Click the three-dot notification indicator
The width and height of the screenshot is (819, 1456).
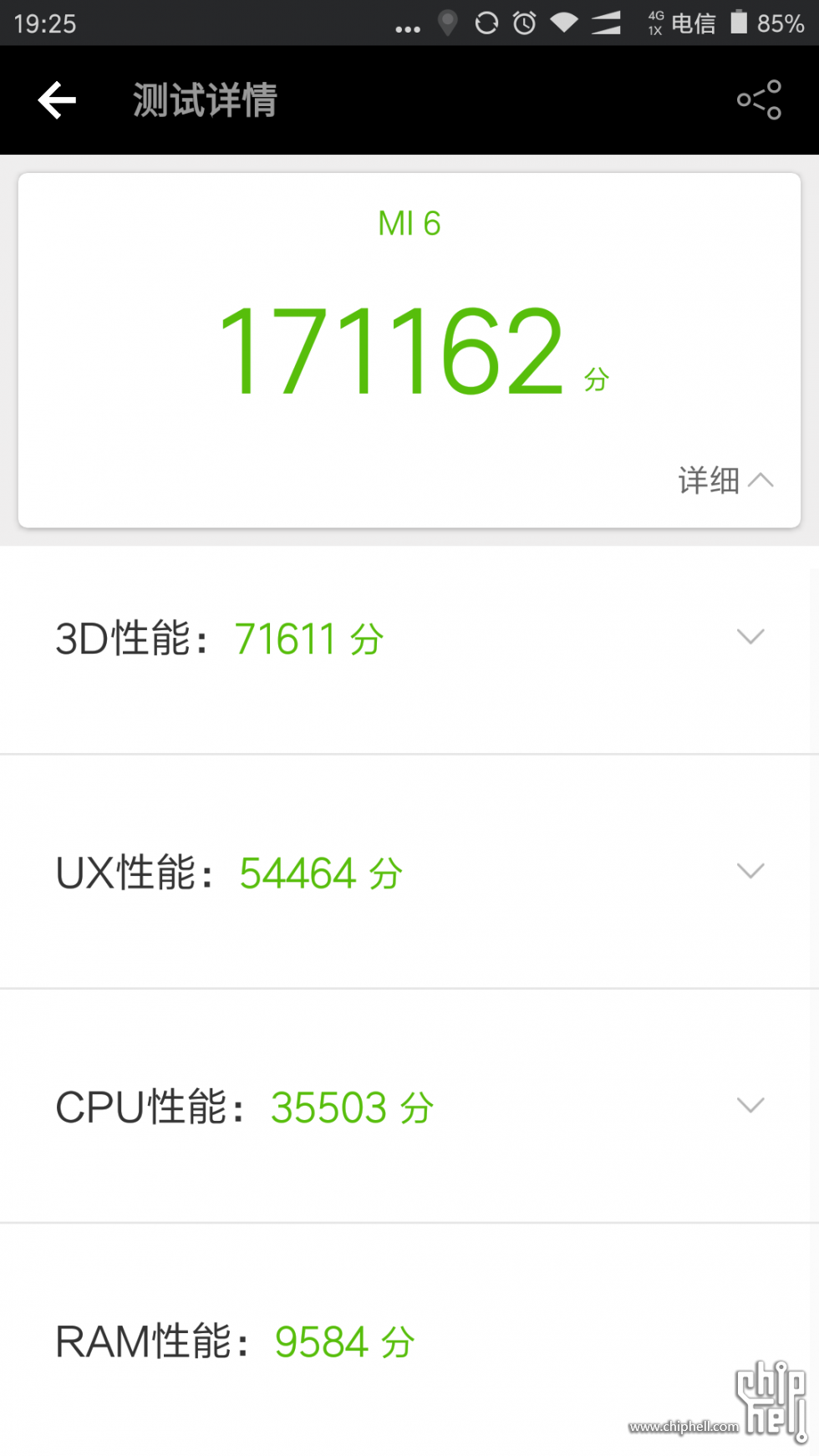click(x=408, y=28)
